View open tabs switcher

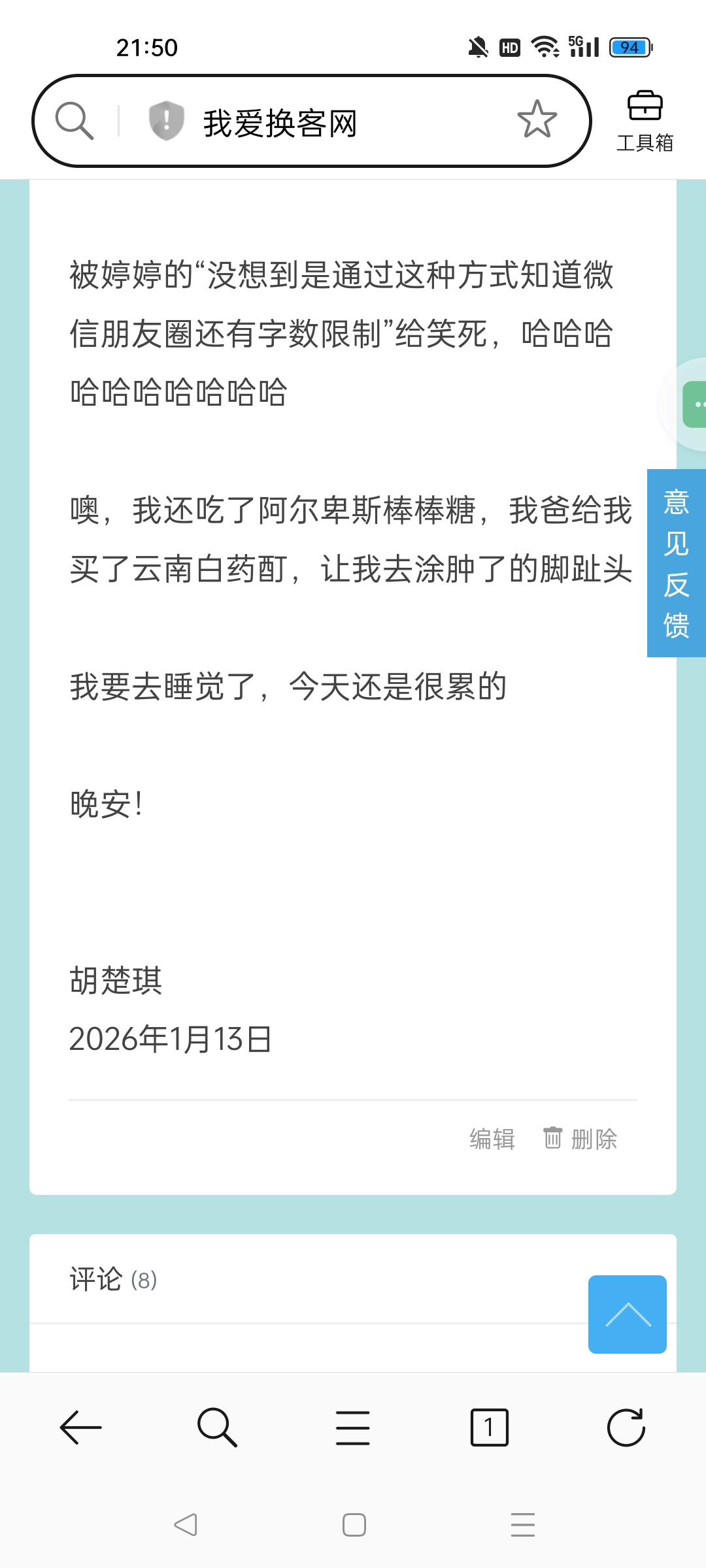point(489,1428)
